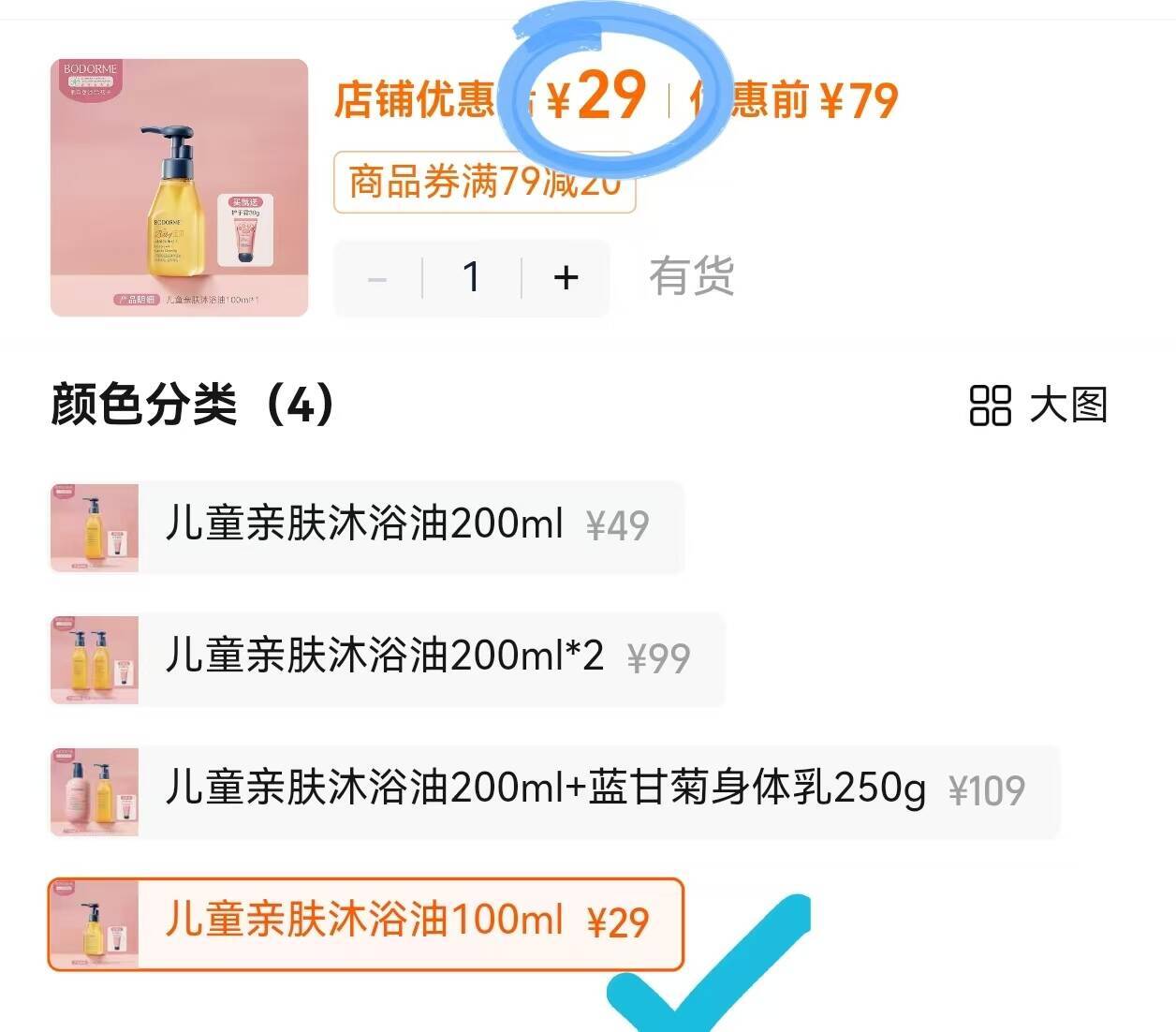
Task: Open the product preview image
Action: (180, 187)
